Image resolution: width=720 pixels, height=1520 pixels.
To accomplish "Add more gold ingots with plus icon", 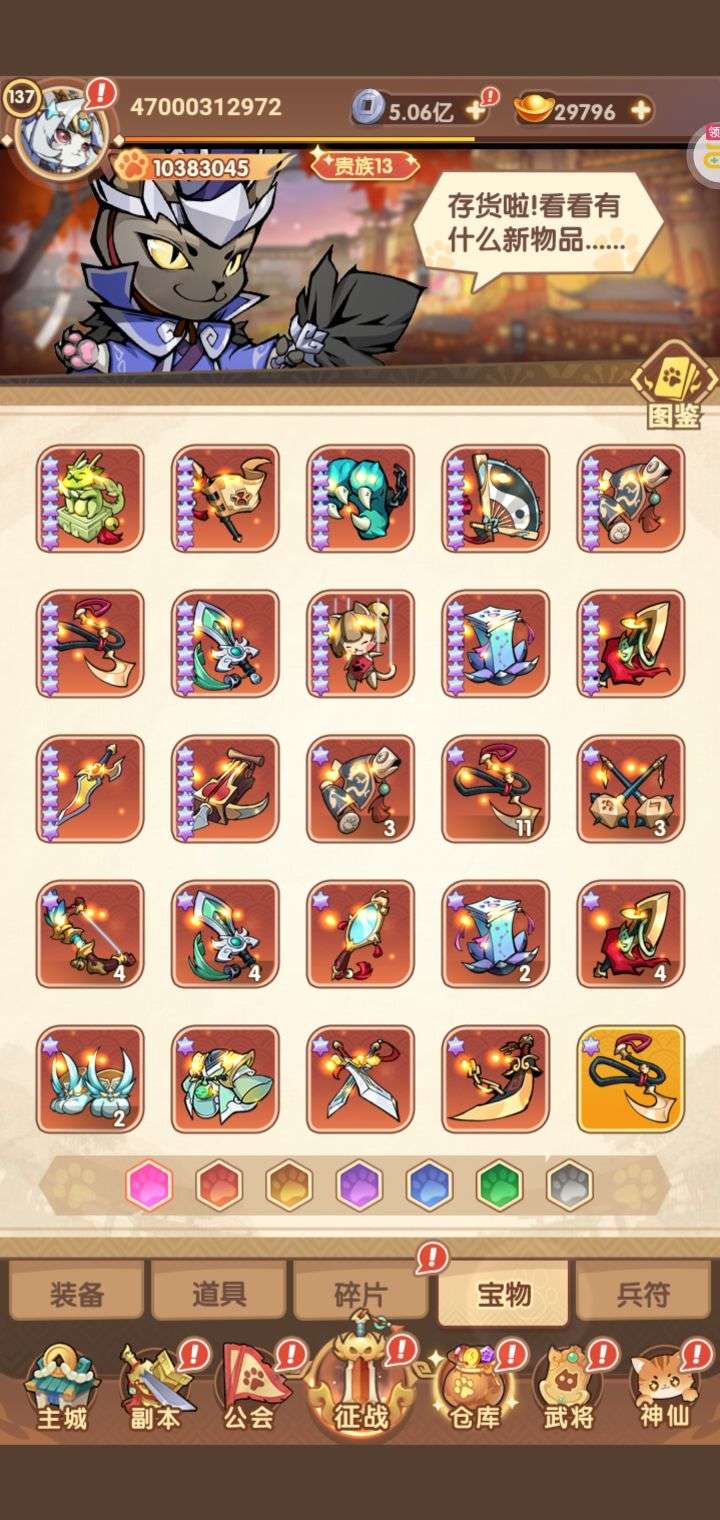I will pos(641,110).
